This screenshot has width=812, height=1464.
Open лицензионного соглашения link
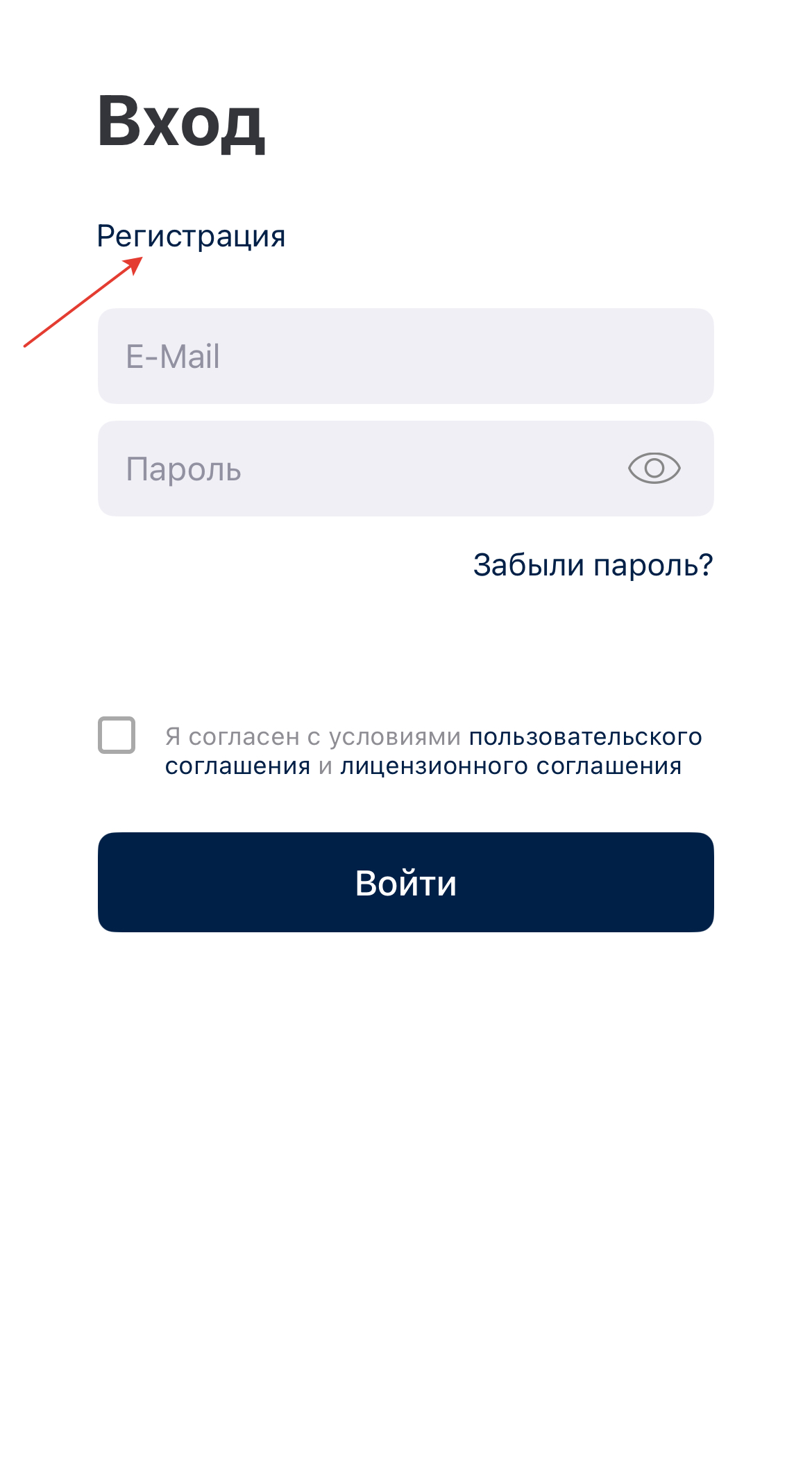coord(511,766)
